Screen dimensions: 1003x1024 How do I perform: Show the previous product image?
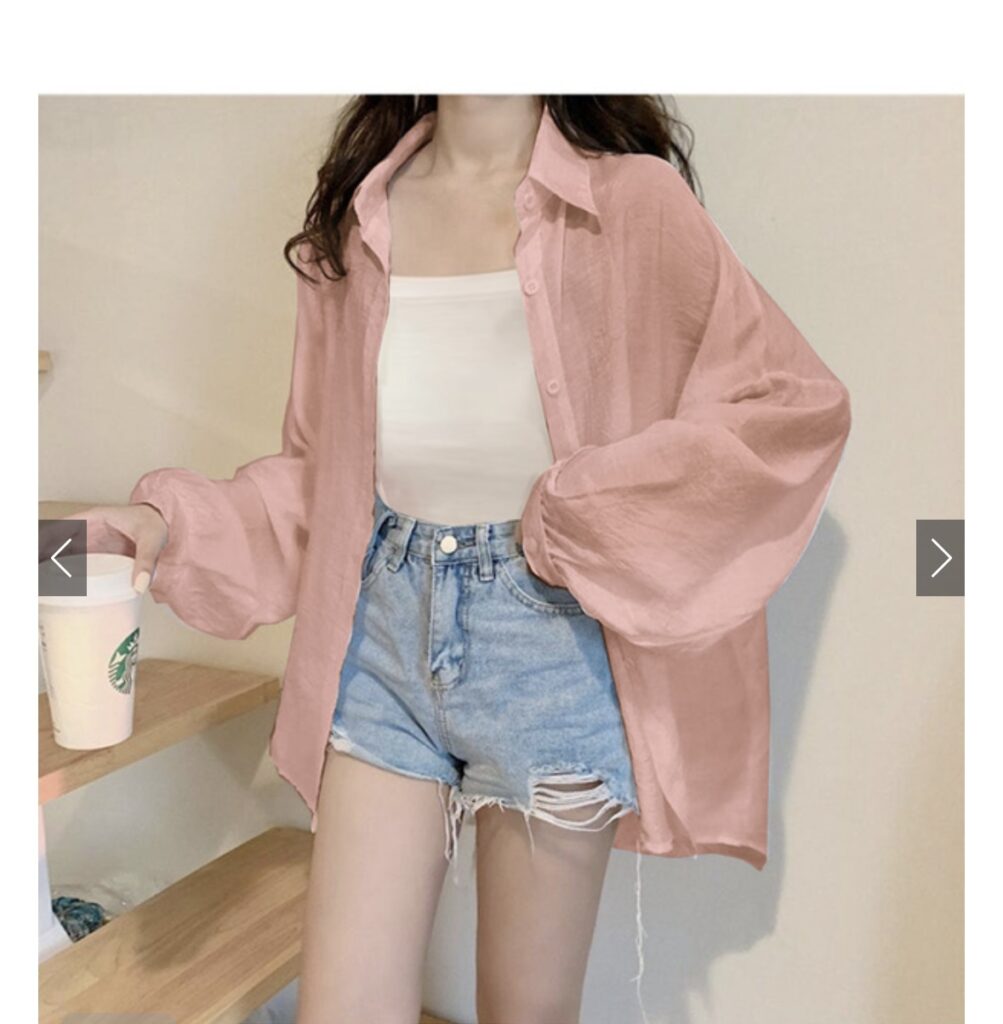pos(62,558)
